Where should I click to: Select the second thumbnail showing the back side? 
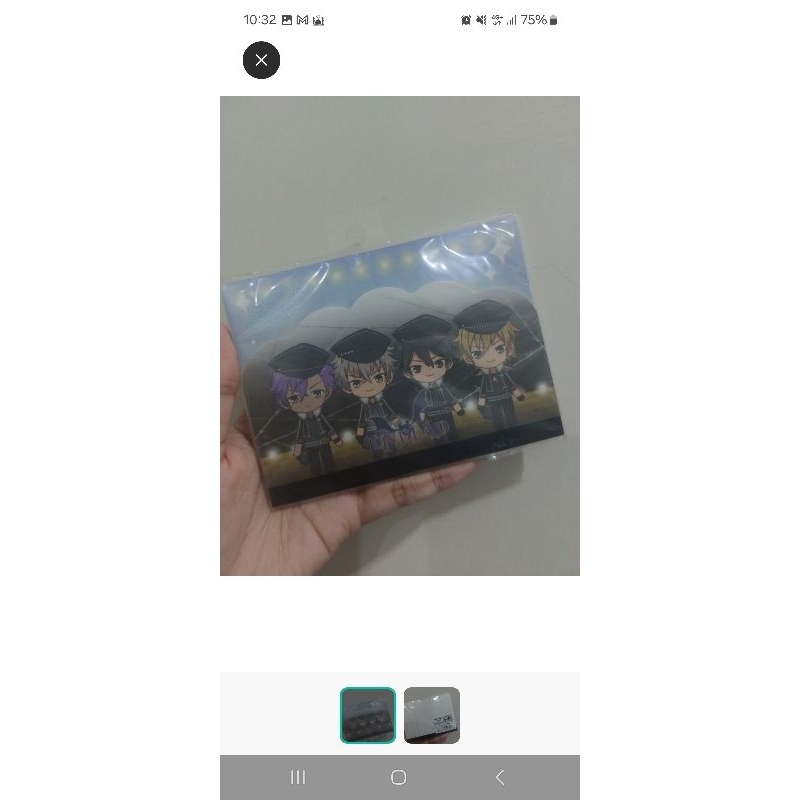pyautogui.click(x=432, y=715)
